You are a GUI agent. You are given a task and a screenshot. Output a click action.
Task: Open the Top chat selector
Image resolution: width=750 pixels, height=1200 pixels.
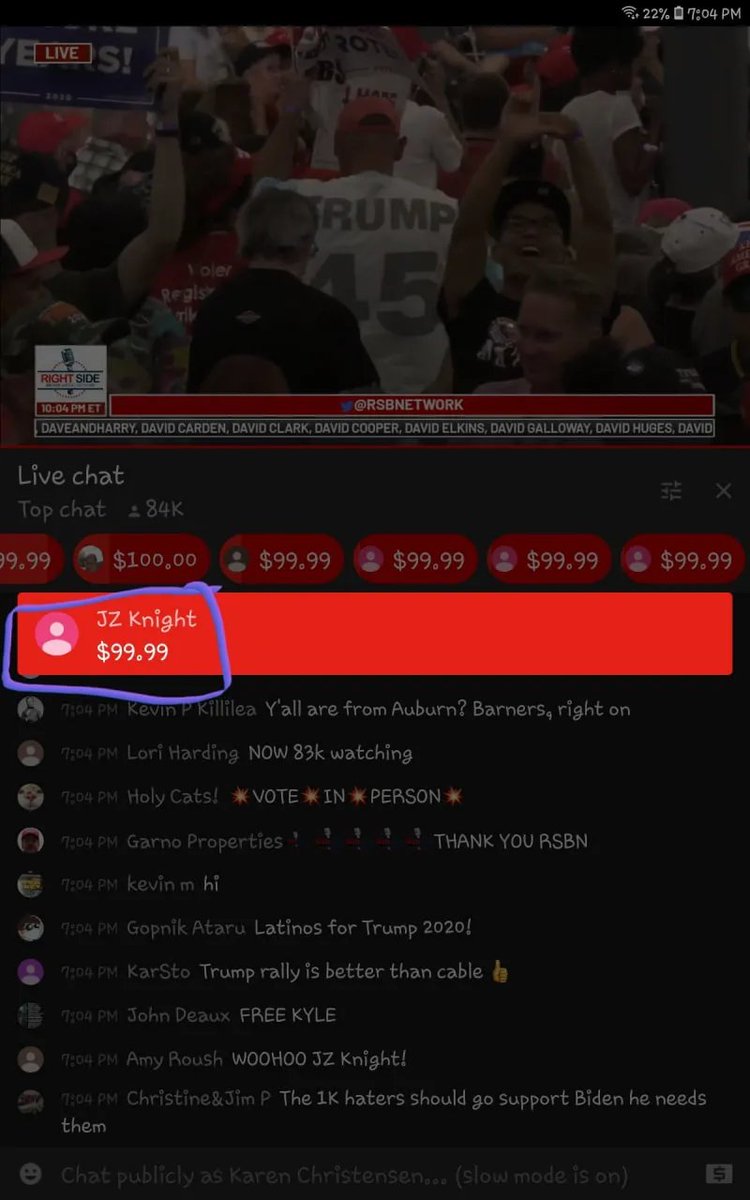(62, 510)
